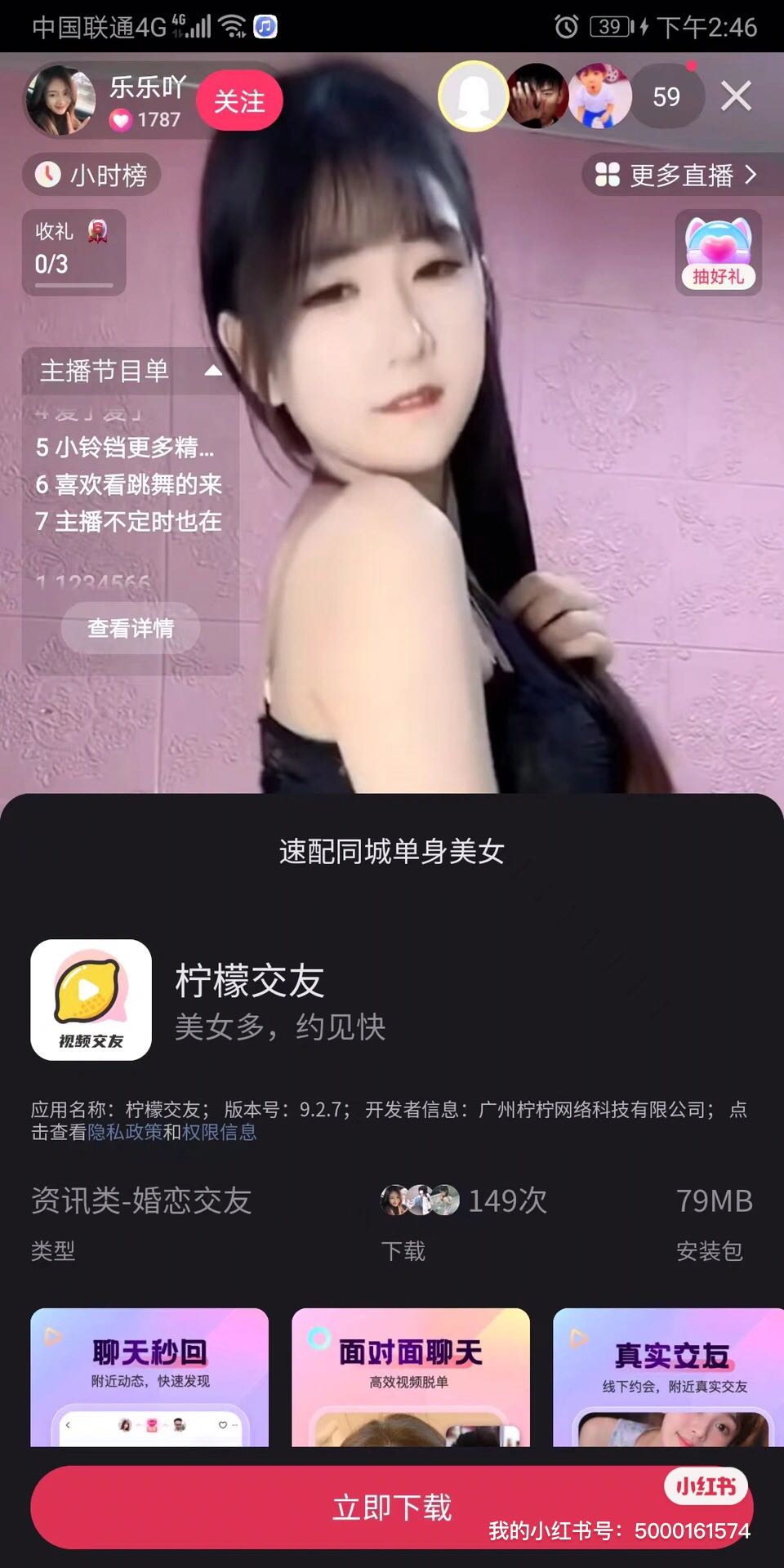Follow the streamer 乐乐吖
The width and height of the screenshot is (784, 1568).
point(239,101)
